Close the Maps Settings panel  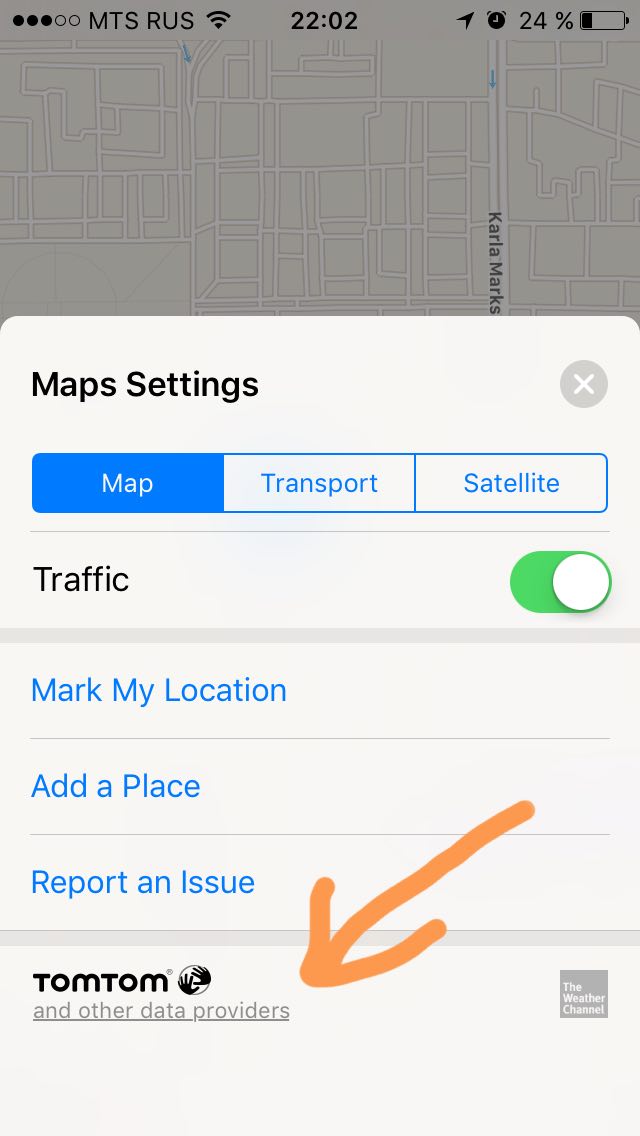click(584, 384)
